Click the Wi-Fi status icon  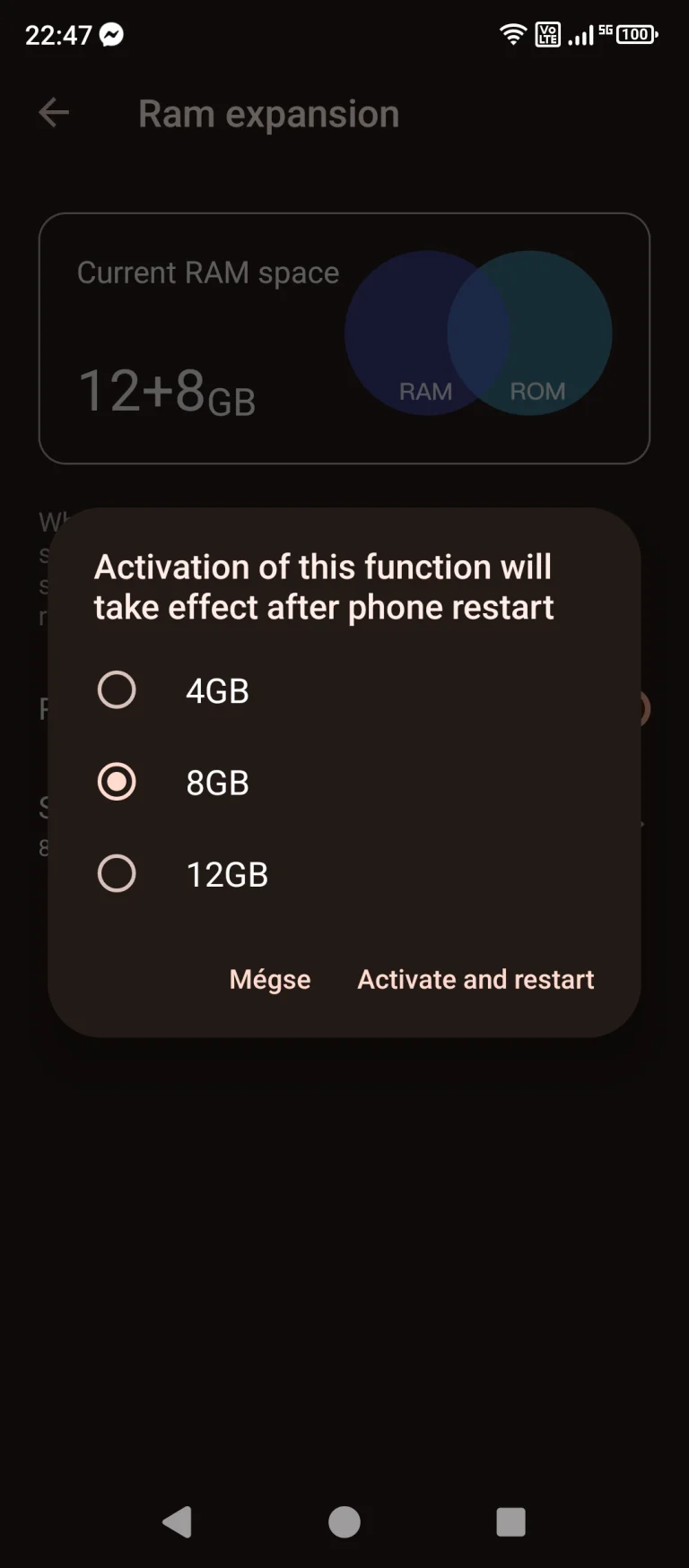coord(512,34)
